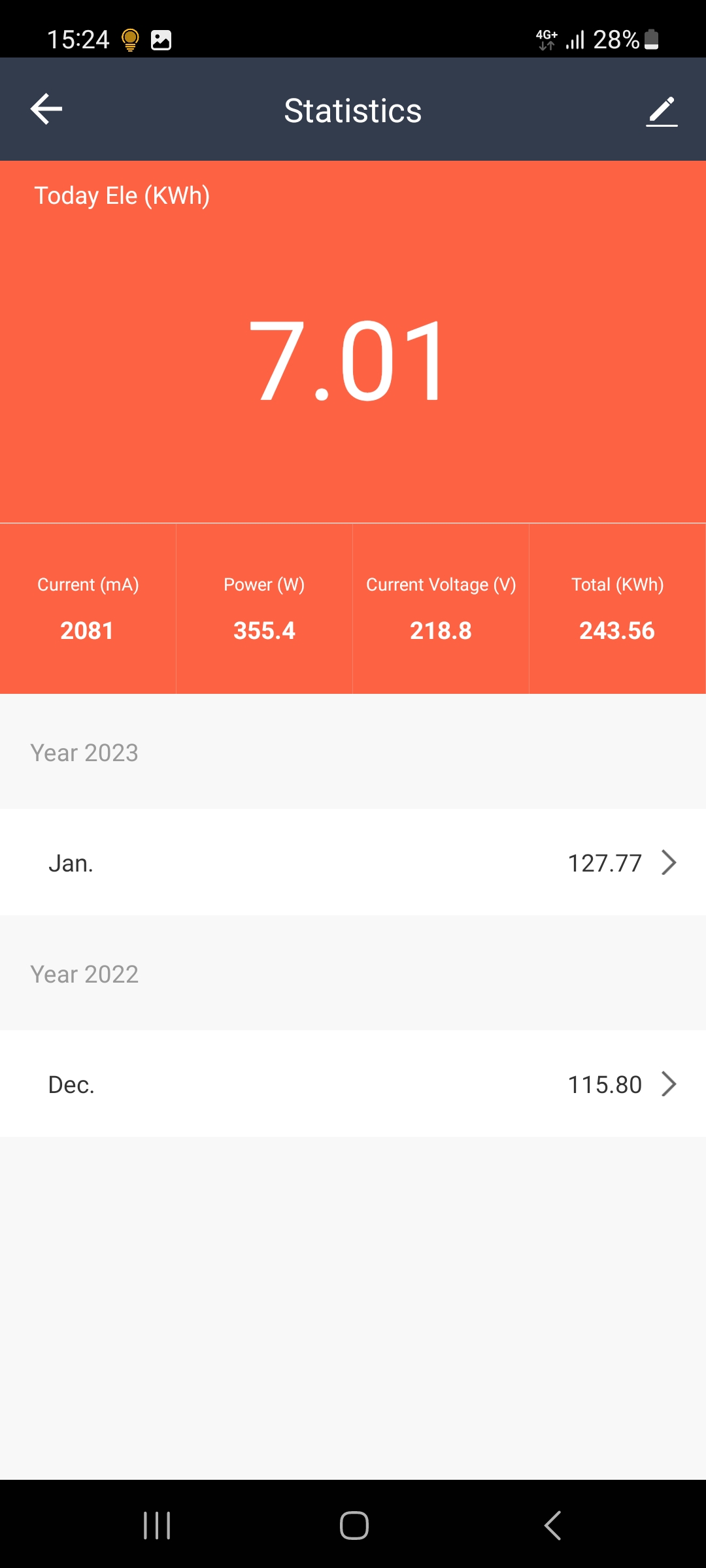Open January 2023 electricity details

(353, 862)
